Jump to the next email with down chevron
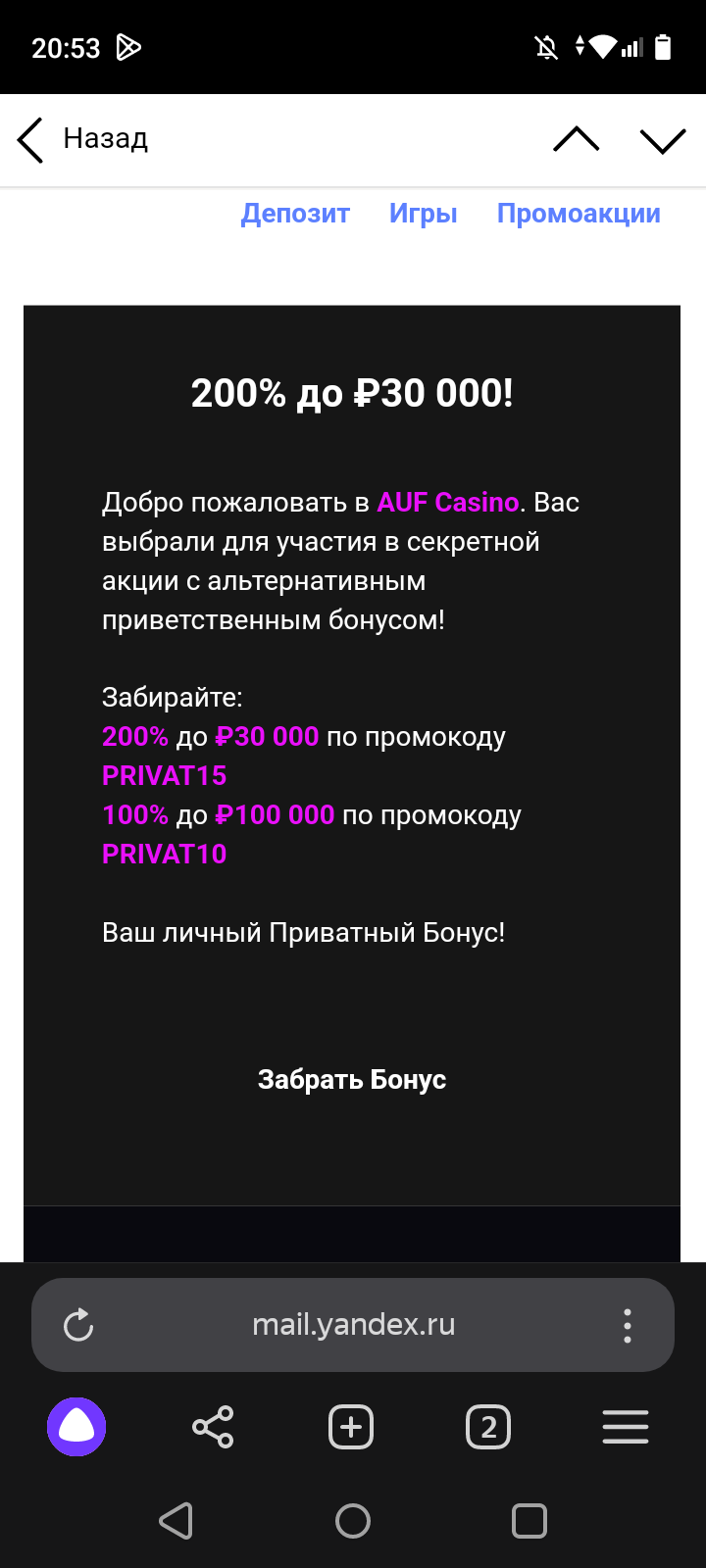This screenshot has width=706, height=1568. pyautogui.click(x=663, y=140)
